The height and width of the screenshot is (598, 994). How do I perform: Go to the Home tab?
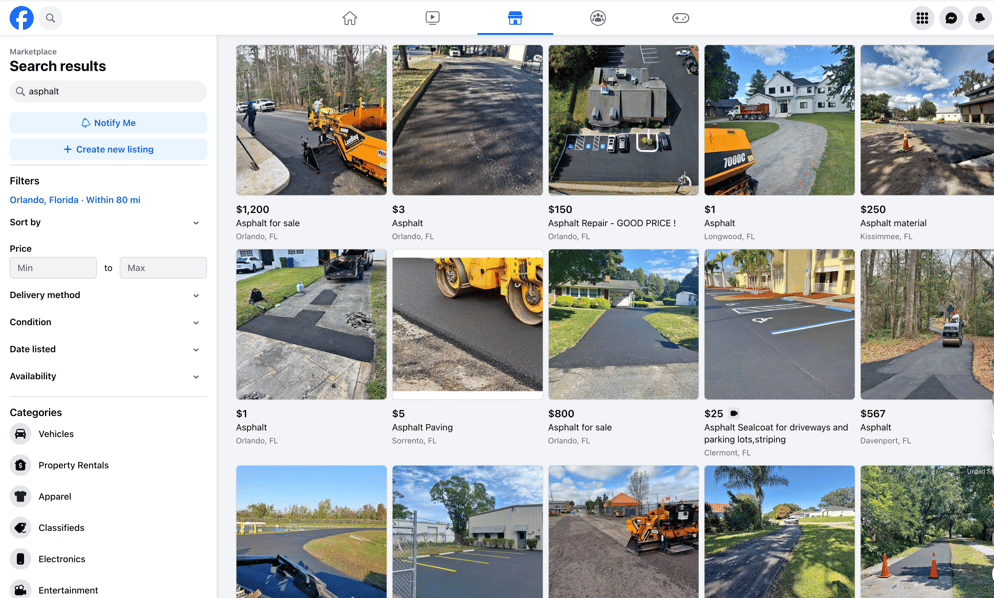pos(349,18)
